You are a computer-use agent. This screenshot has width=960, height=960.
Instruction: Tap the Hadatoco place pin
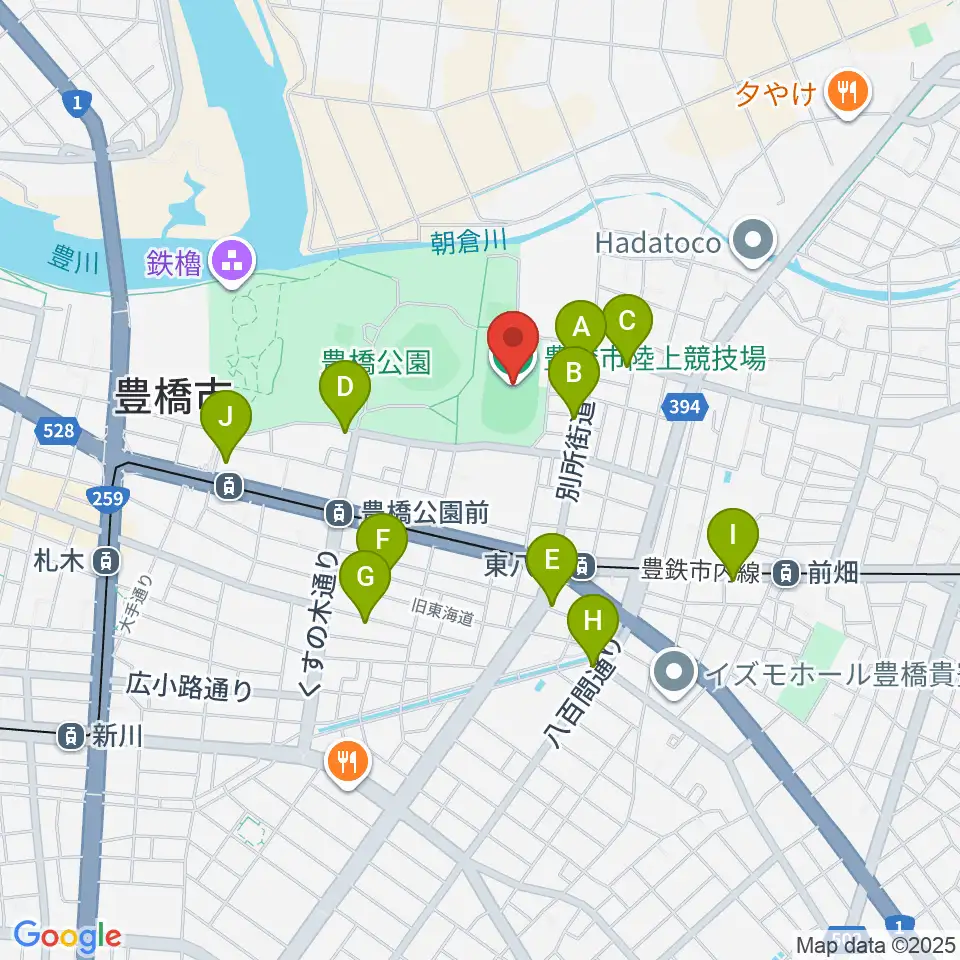753,243
